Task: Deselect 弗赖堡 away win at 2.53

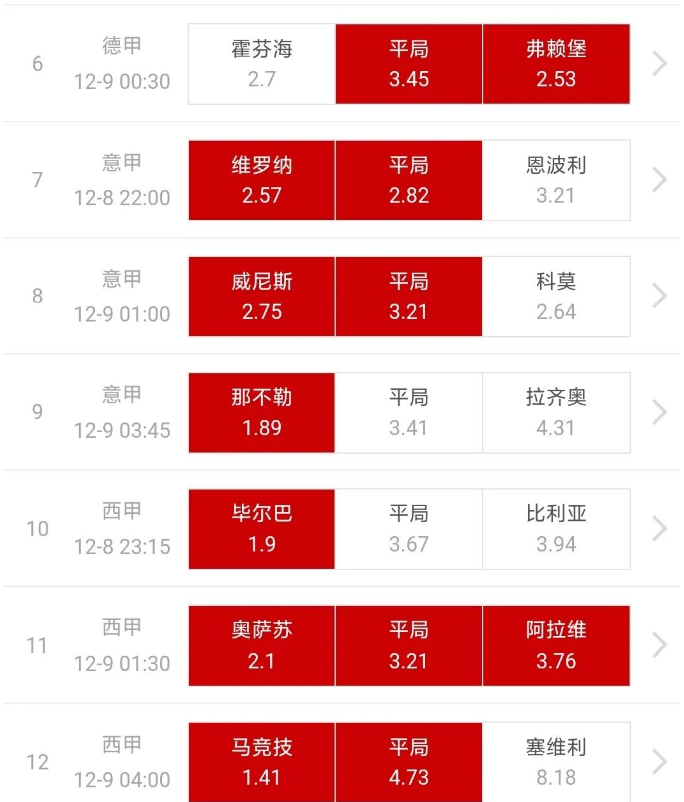Action: pyautogui.click(x=556, y=64)
